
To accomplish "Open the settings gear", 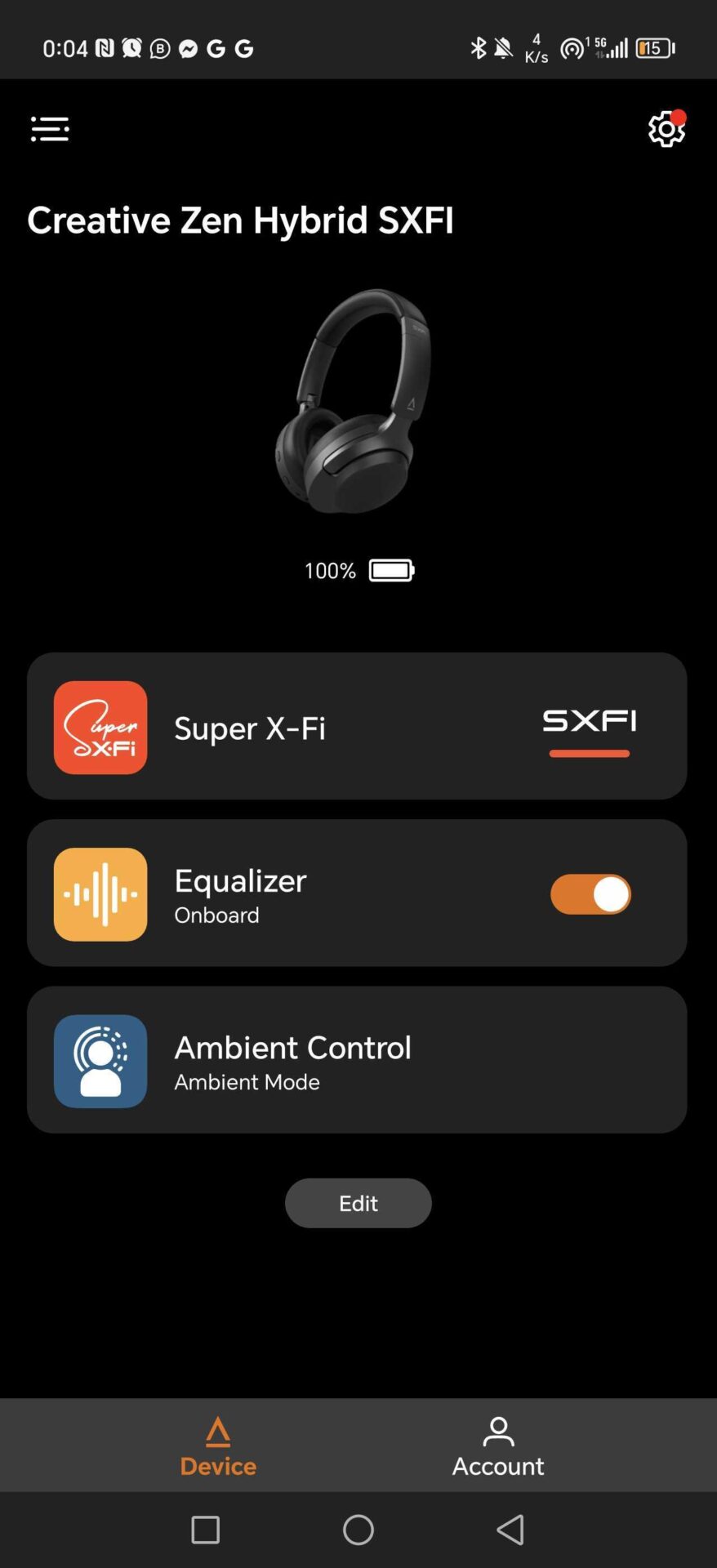I will pos(666,129).
